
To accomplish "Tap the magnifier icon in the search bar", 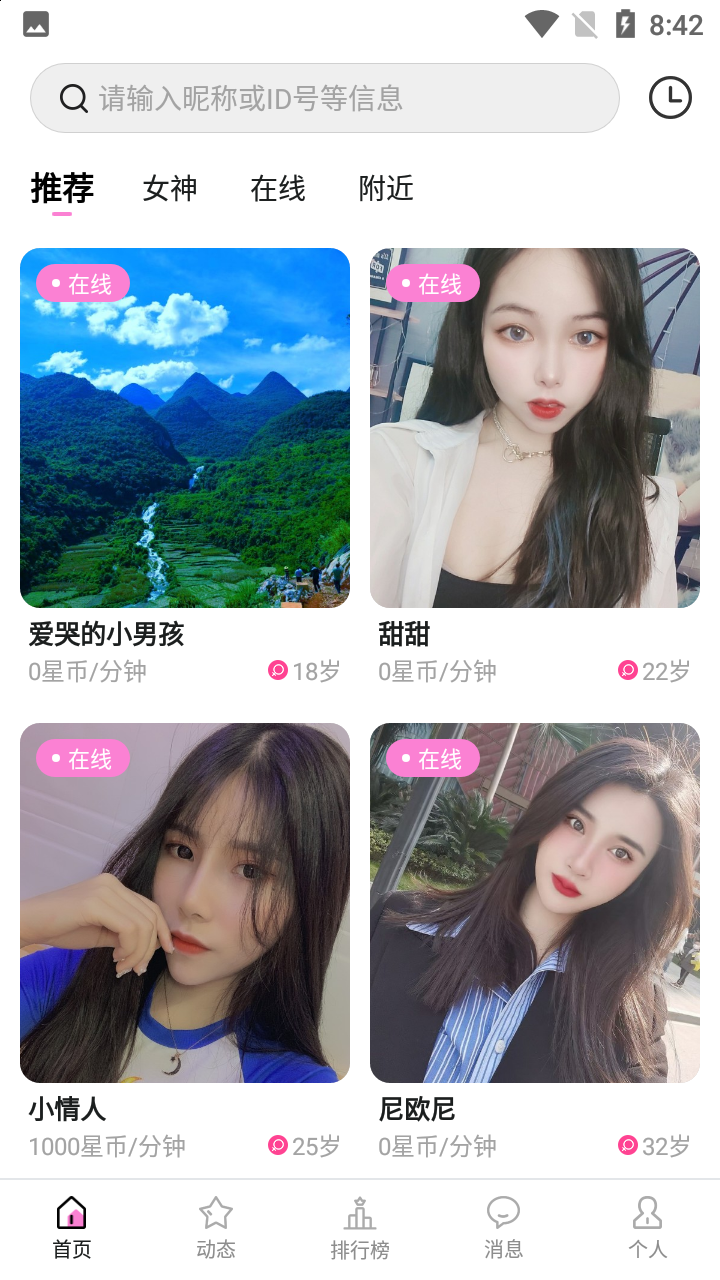I will [x=72, y=98].
